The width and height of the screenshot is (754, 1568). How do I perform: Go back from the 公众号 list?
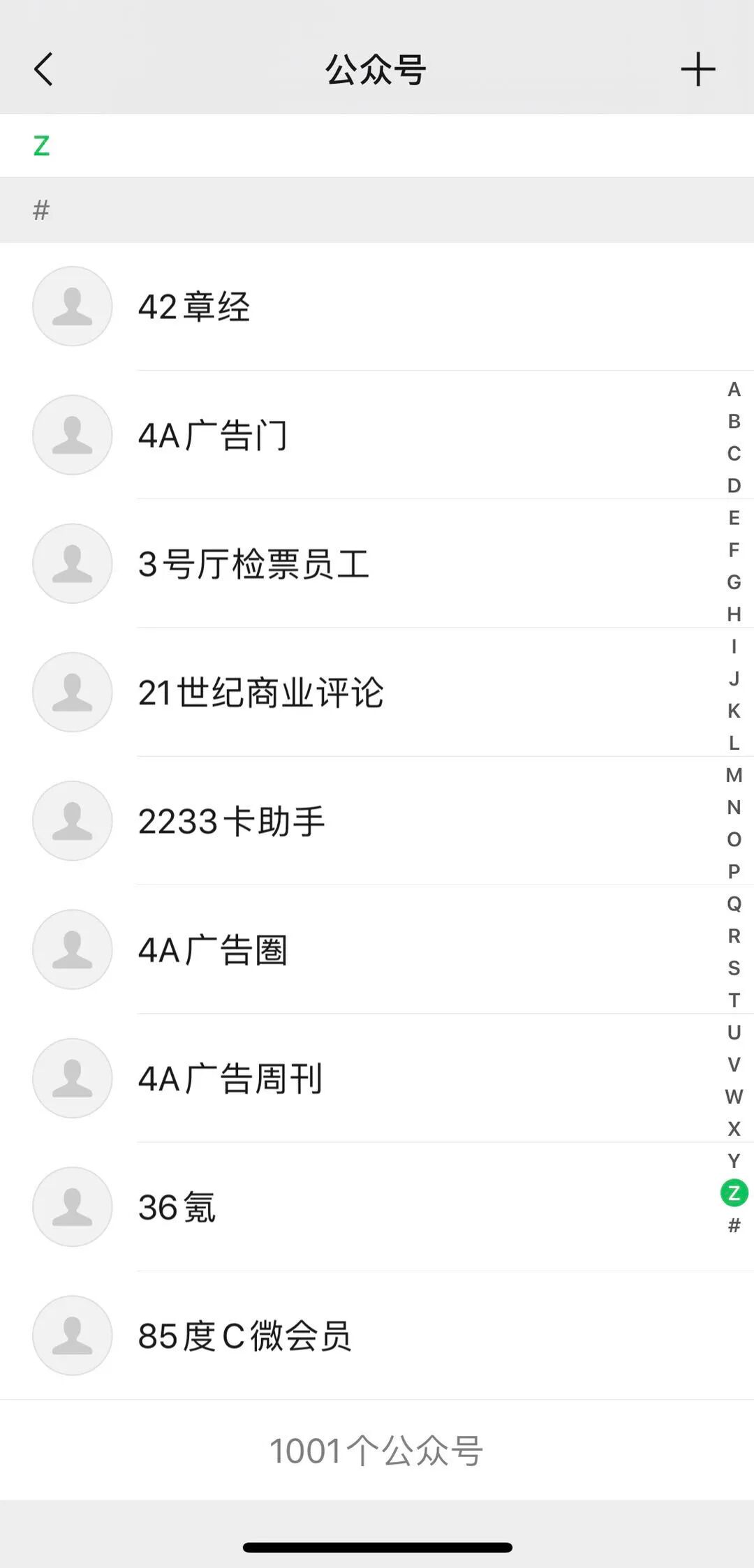pyautogui.click(x=43, y=70)
